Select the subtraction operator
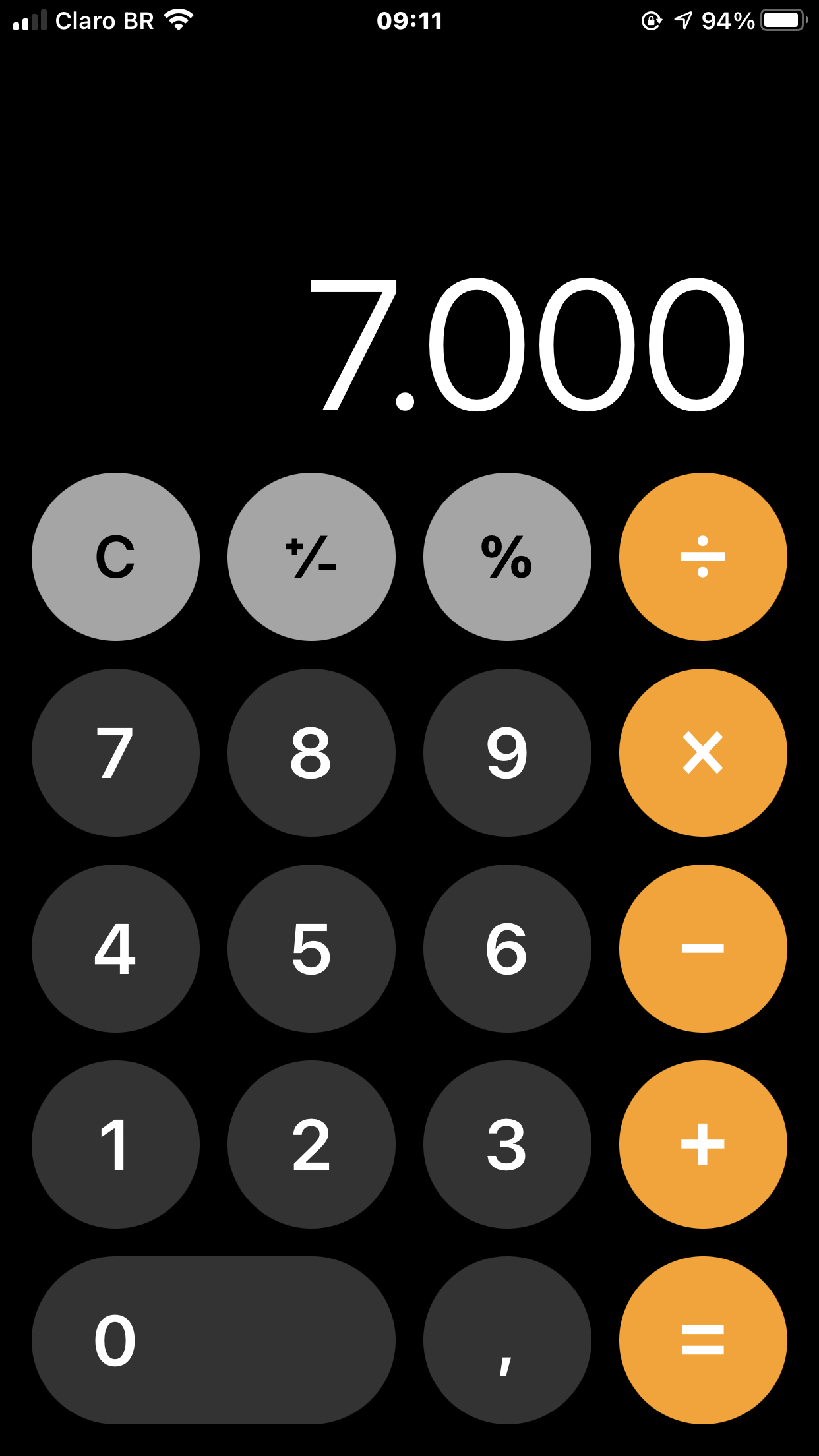 [703, 948]
